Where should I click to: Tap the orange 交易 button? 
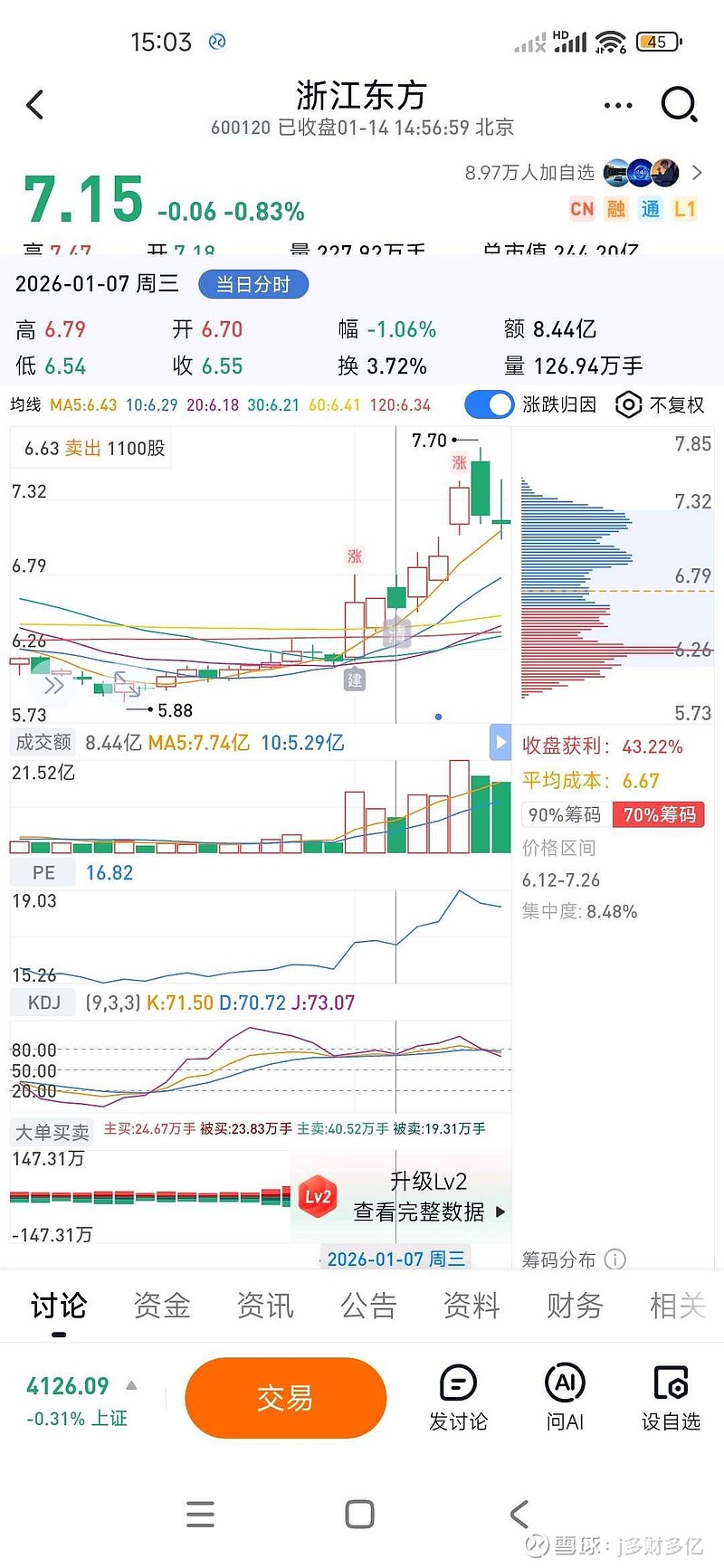click(x=285, y=1398)
